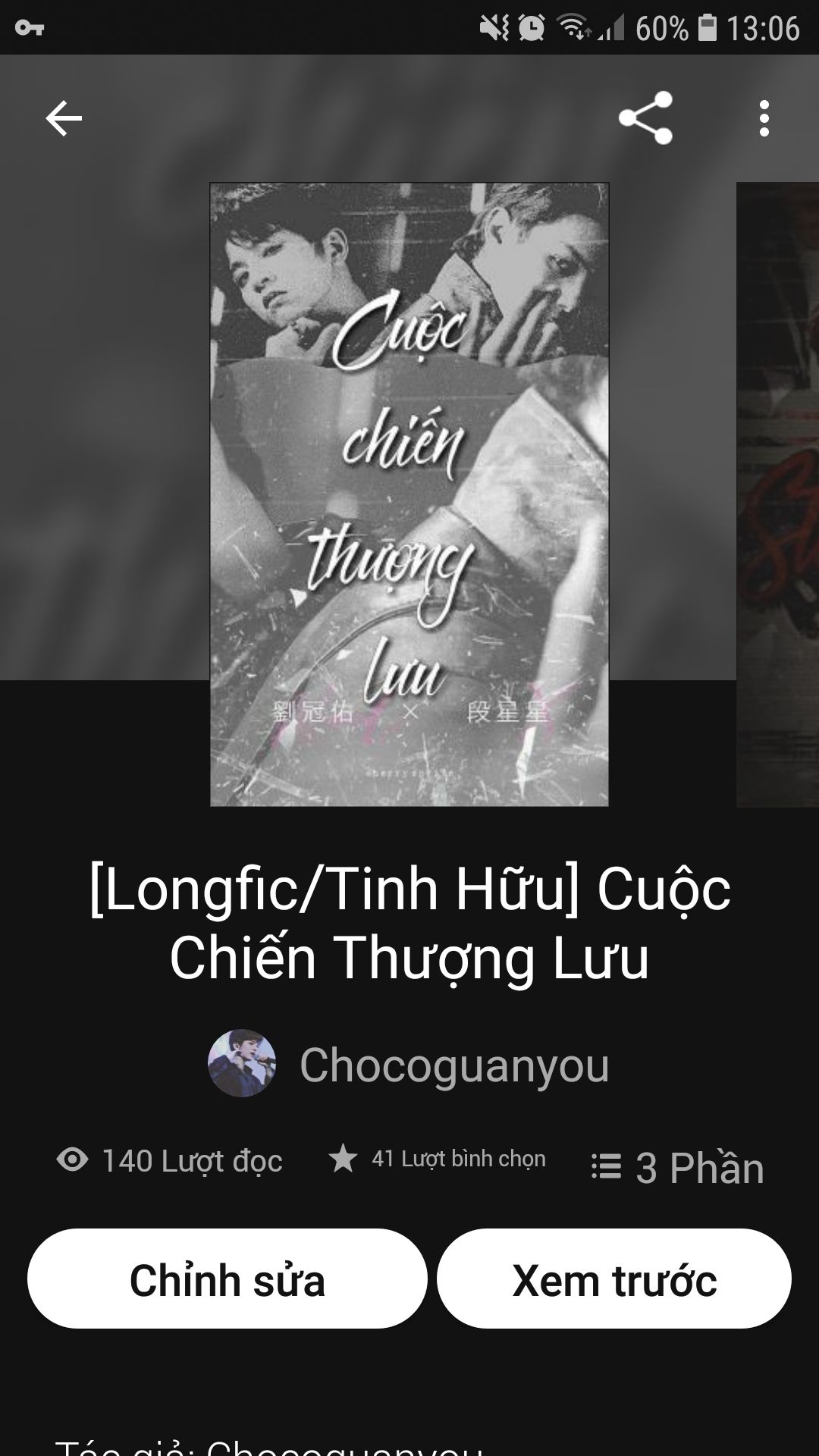
Task: Tap the Cuộc Chiến Thượng Lưu cover
Action: tap(409, 494)
